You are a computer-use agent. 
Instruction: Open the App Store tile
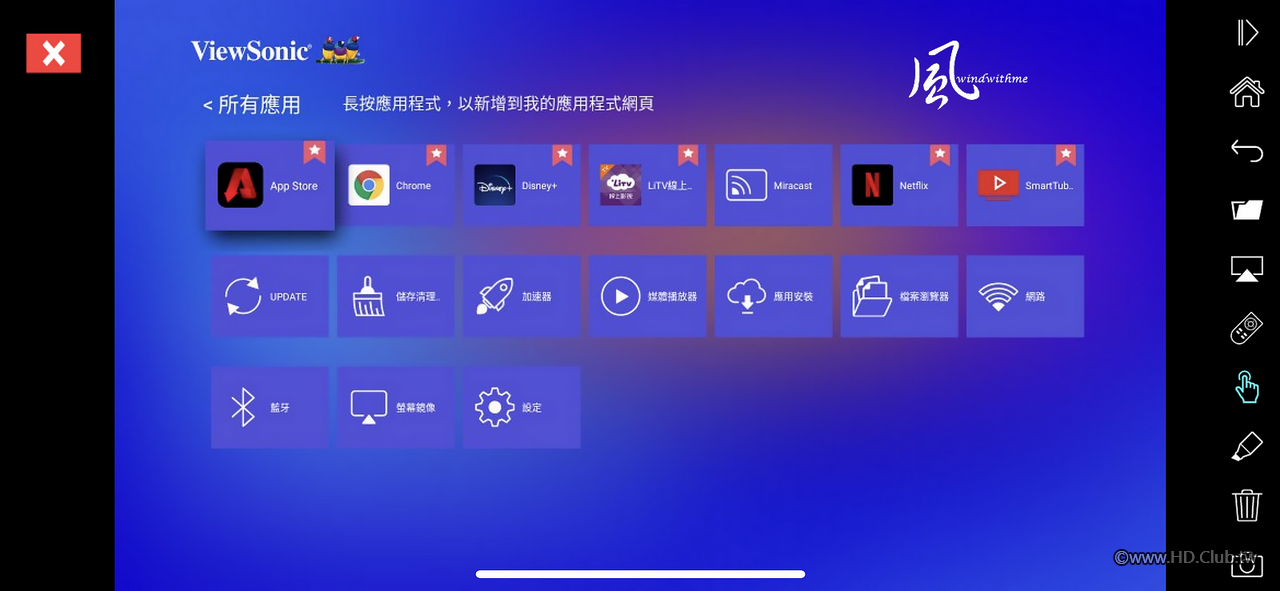(x=270, y=186)
